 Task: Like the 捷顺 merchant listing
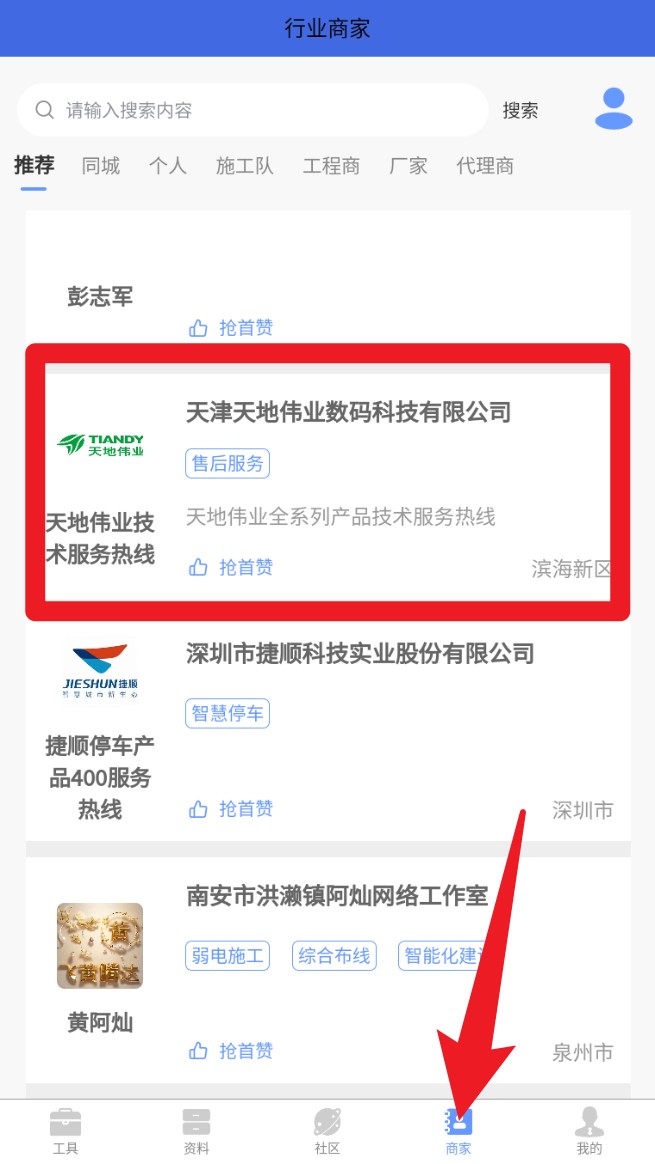[x=231, y=809]
